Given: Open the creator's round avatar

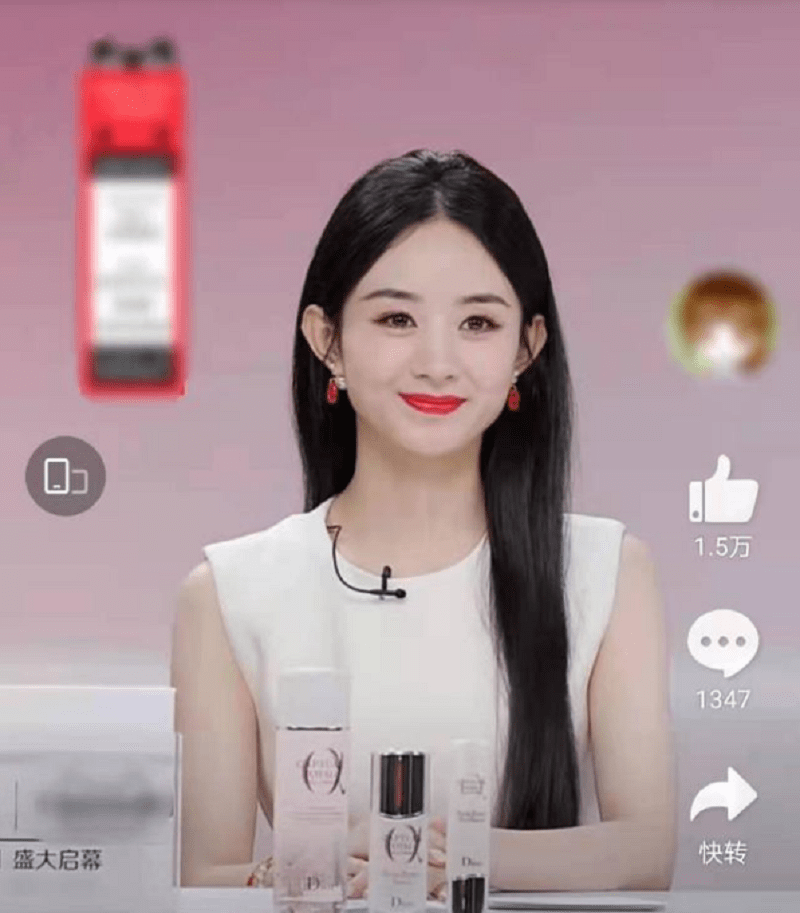Looking at the screenshot, I should coord(722,323).
